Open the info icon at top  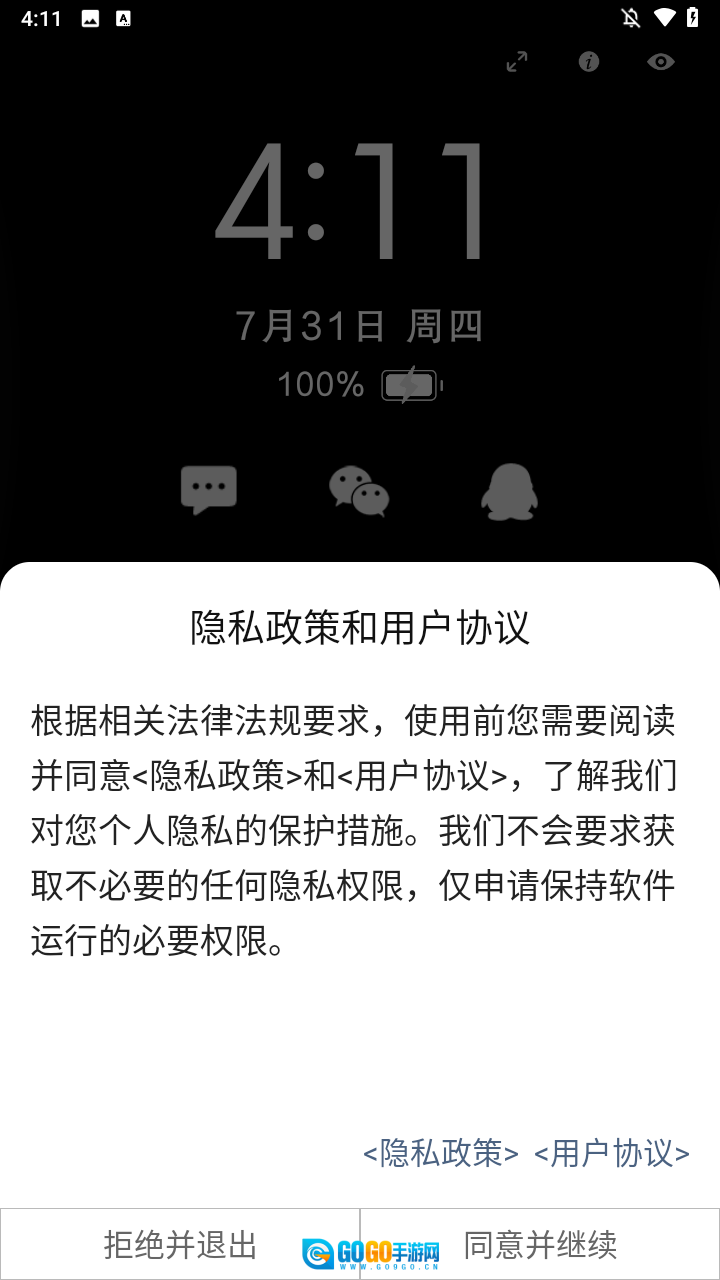tap(589, 62)
